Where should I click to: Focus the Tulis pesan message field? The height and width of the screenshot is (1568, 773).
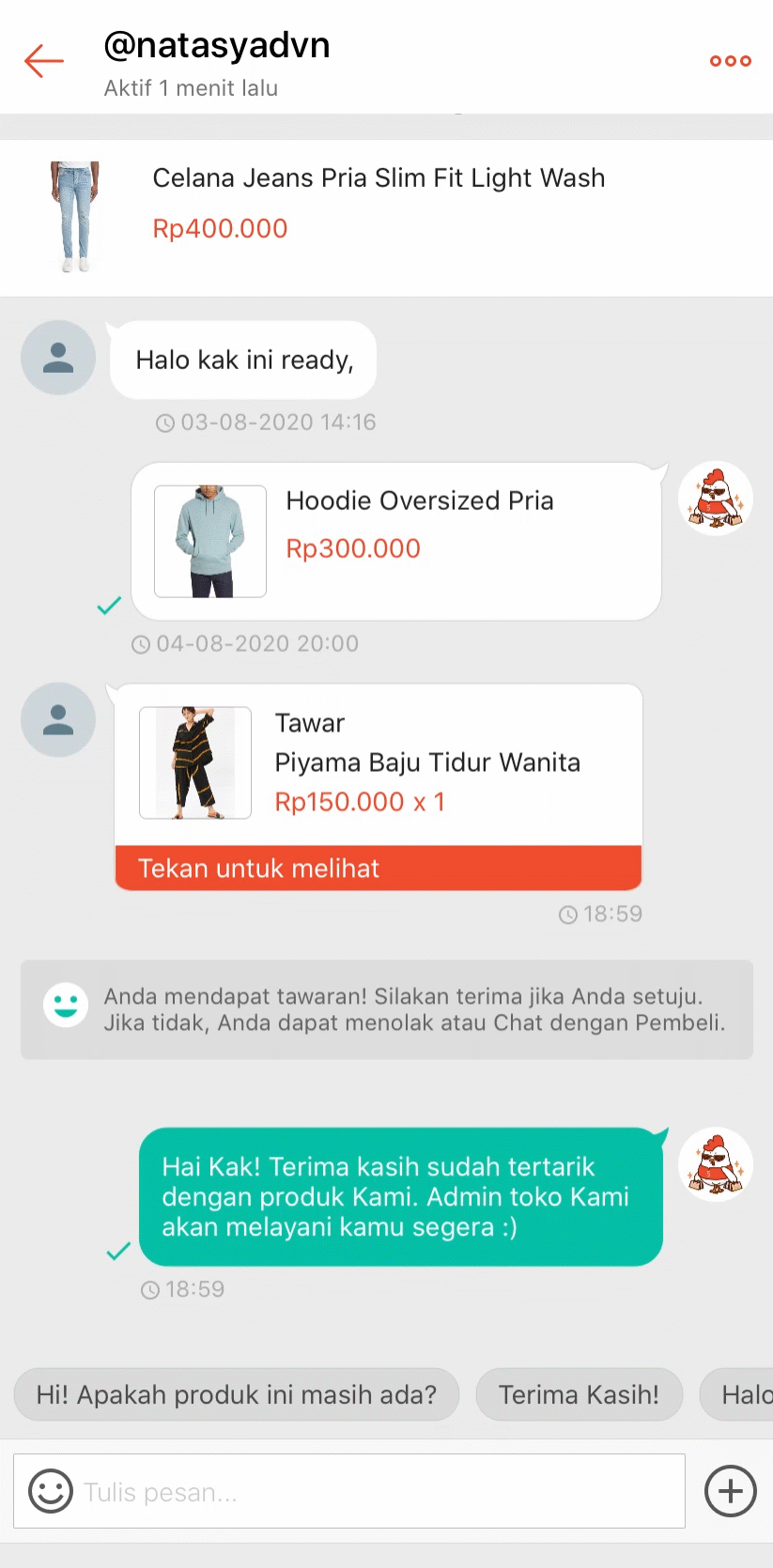376,1491
